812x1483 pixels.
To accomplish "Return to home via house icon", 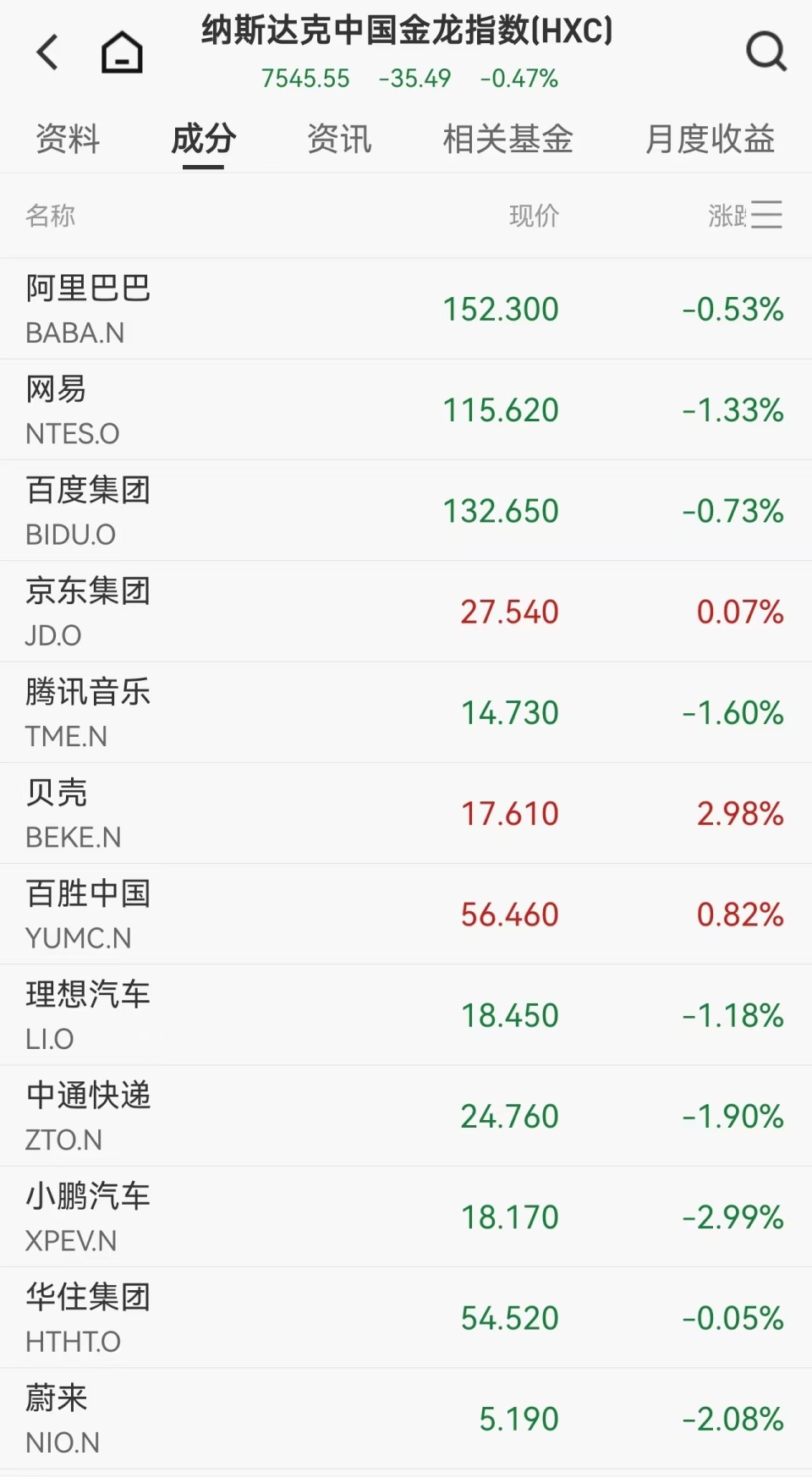I will [x=121, y=51].
